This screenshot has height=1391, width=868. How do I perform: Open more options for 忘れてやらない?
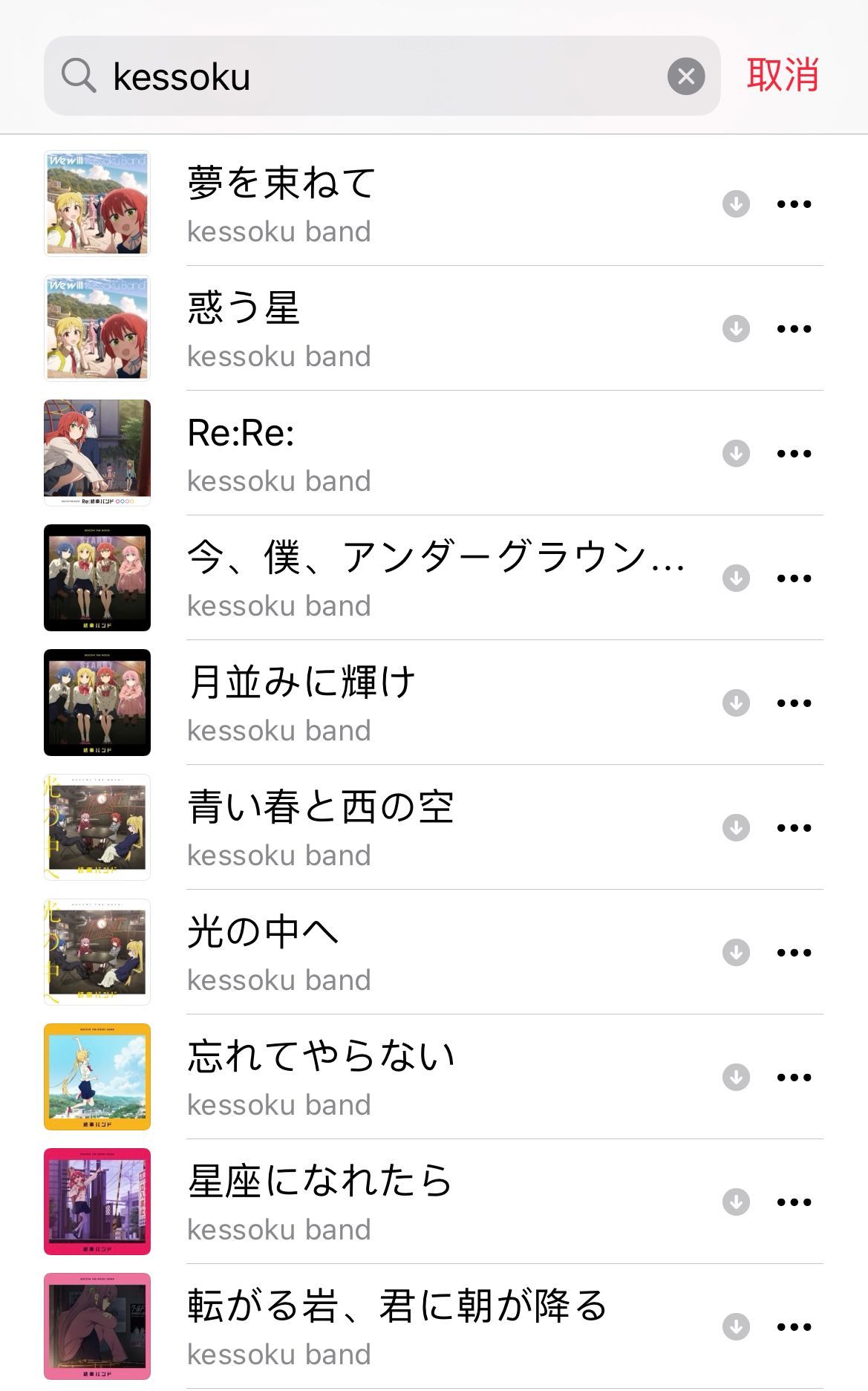coord(794,1077)
